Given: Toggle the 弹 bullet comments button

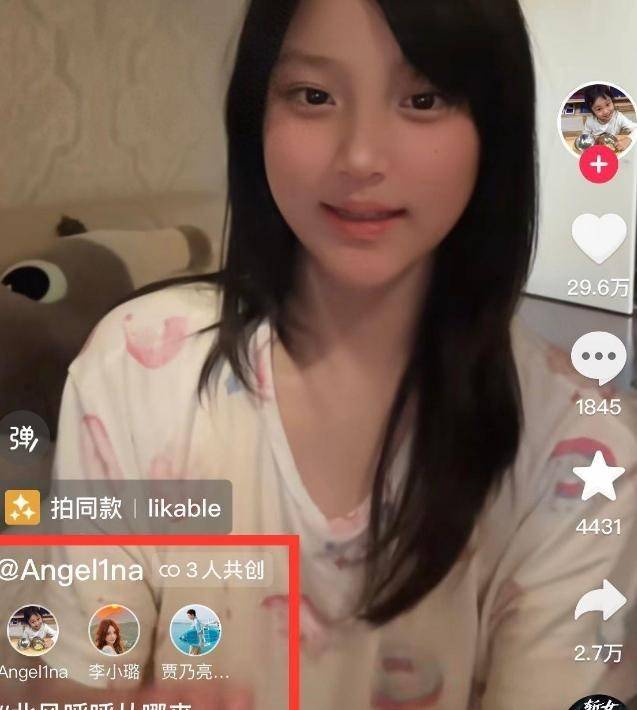Looking at the screenshot, I should point(23,437).
